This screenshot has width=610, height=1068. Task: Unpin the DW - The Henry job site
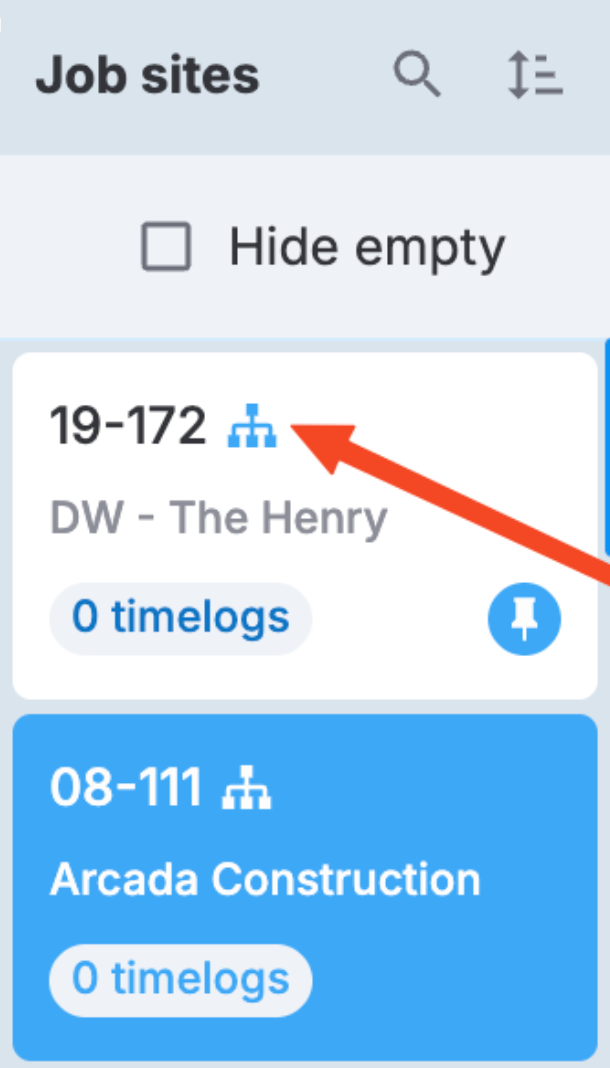524,620
